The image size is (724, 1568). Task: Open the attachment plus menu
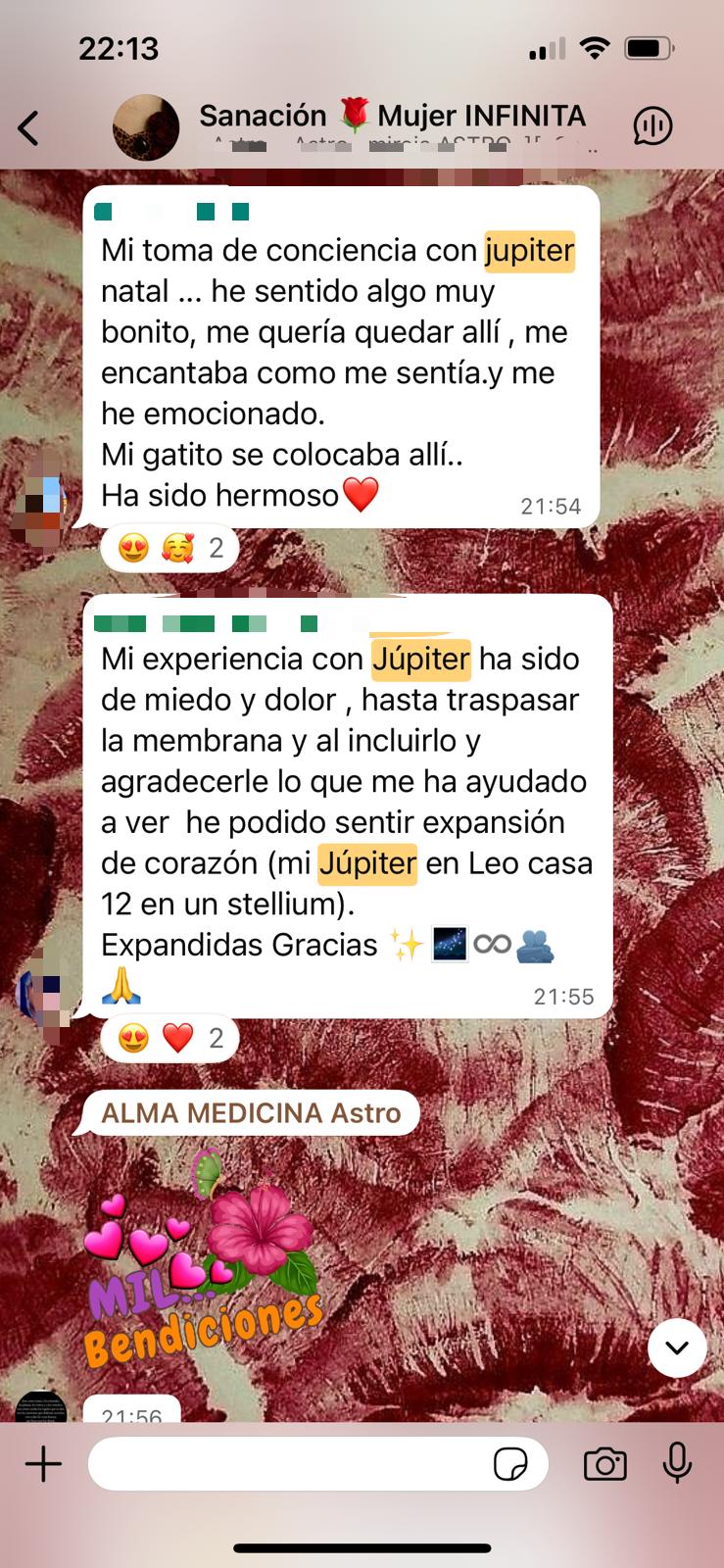[43, 1465]
